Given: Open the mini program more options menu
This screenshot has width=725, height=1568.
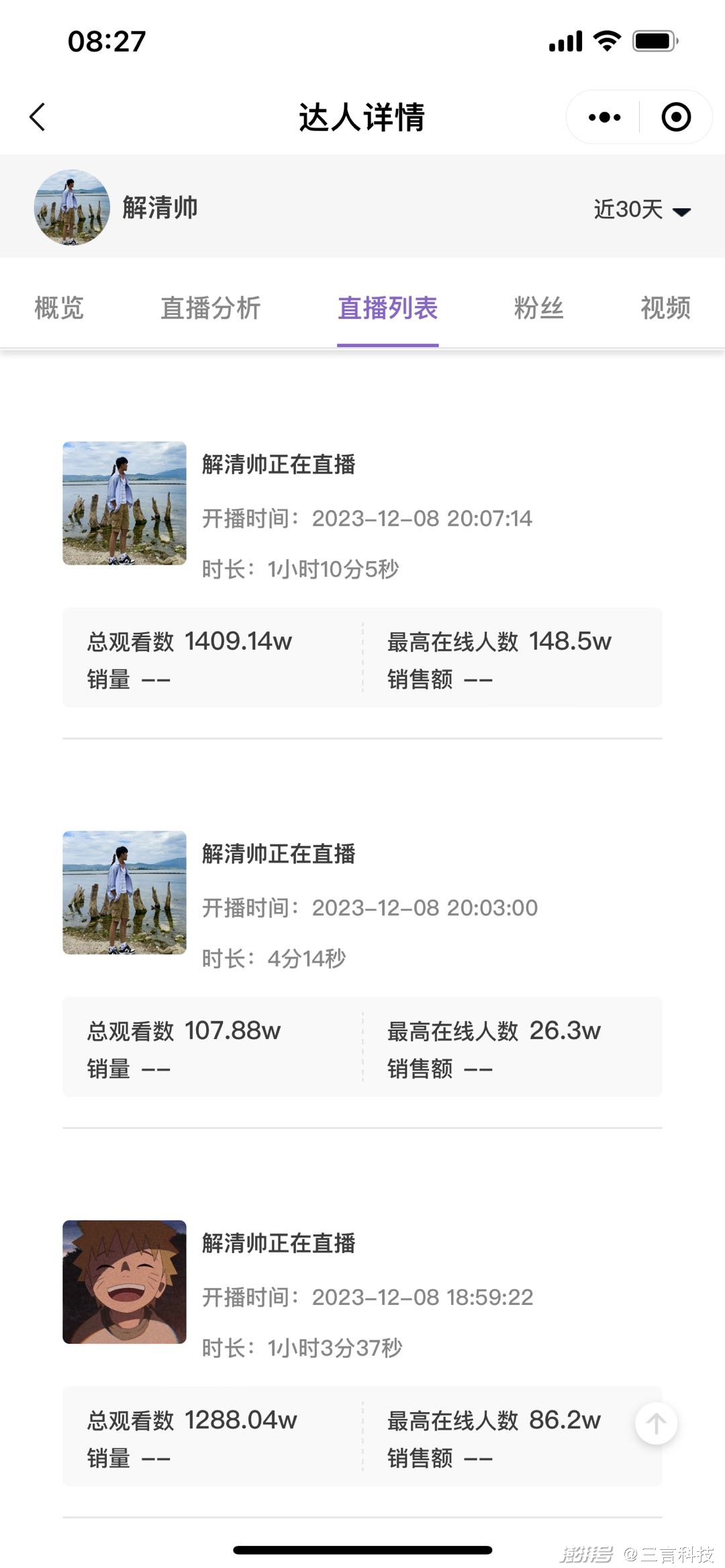Looking at the screenshot, I should click(604, 117).
